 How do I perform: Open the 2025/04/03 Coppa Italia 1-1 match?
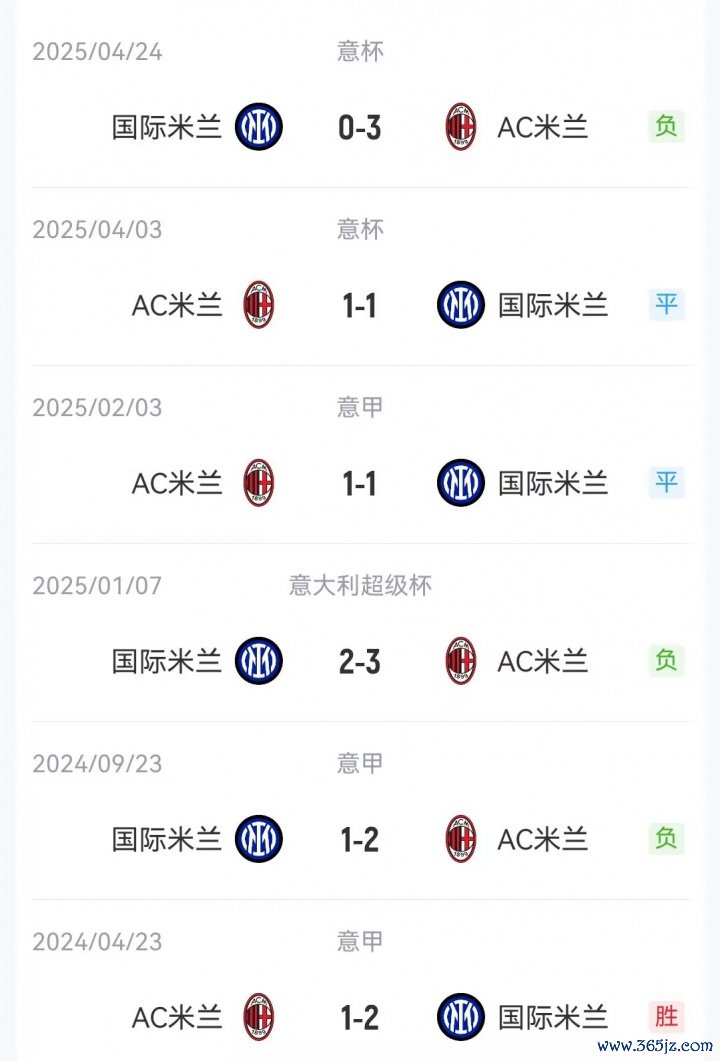pyautogui.click(x=360, y=305)
